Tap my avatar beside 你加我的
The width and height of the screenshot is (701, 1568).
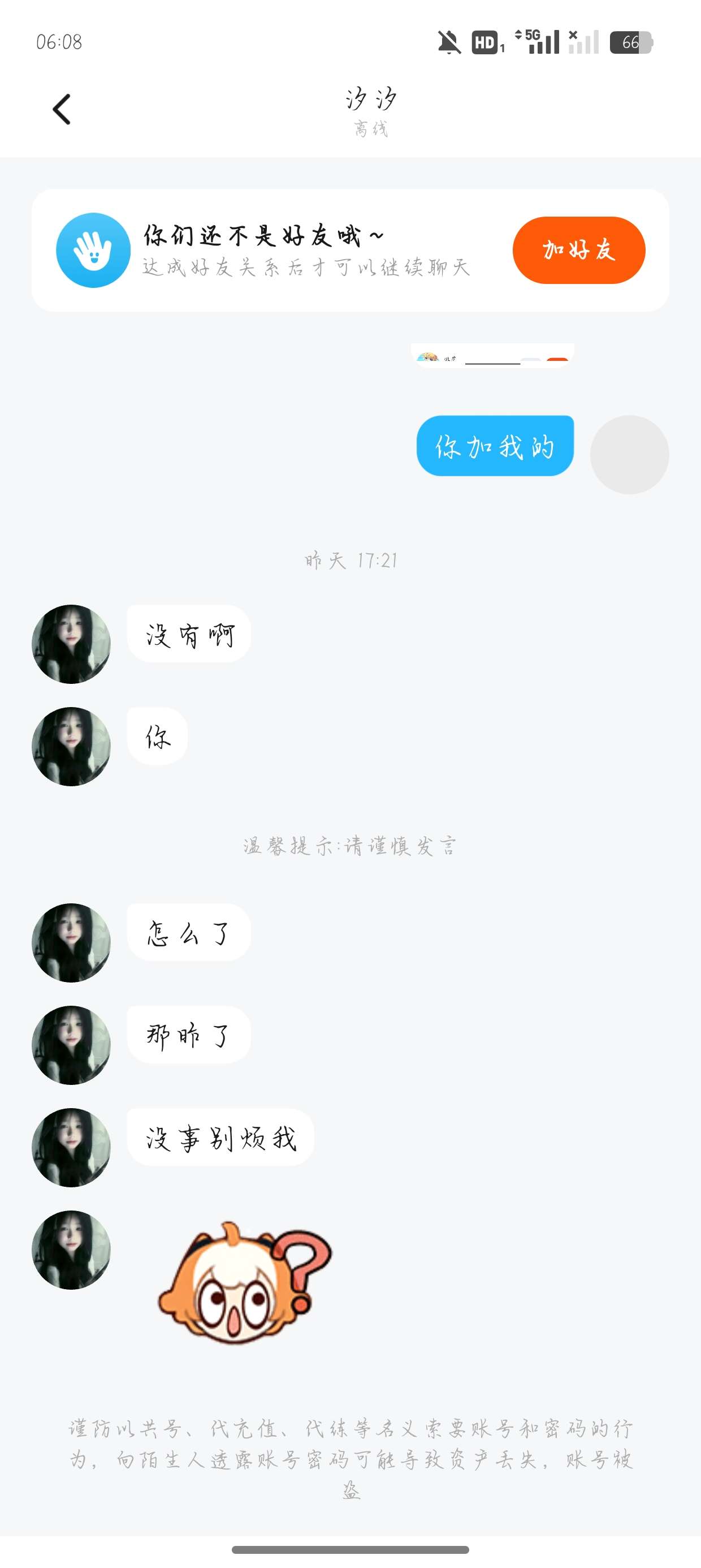(629, 455)
